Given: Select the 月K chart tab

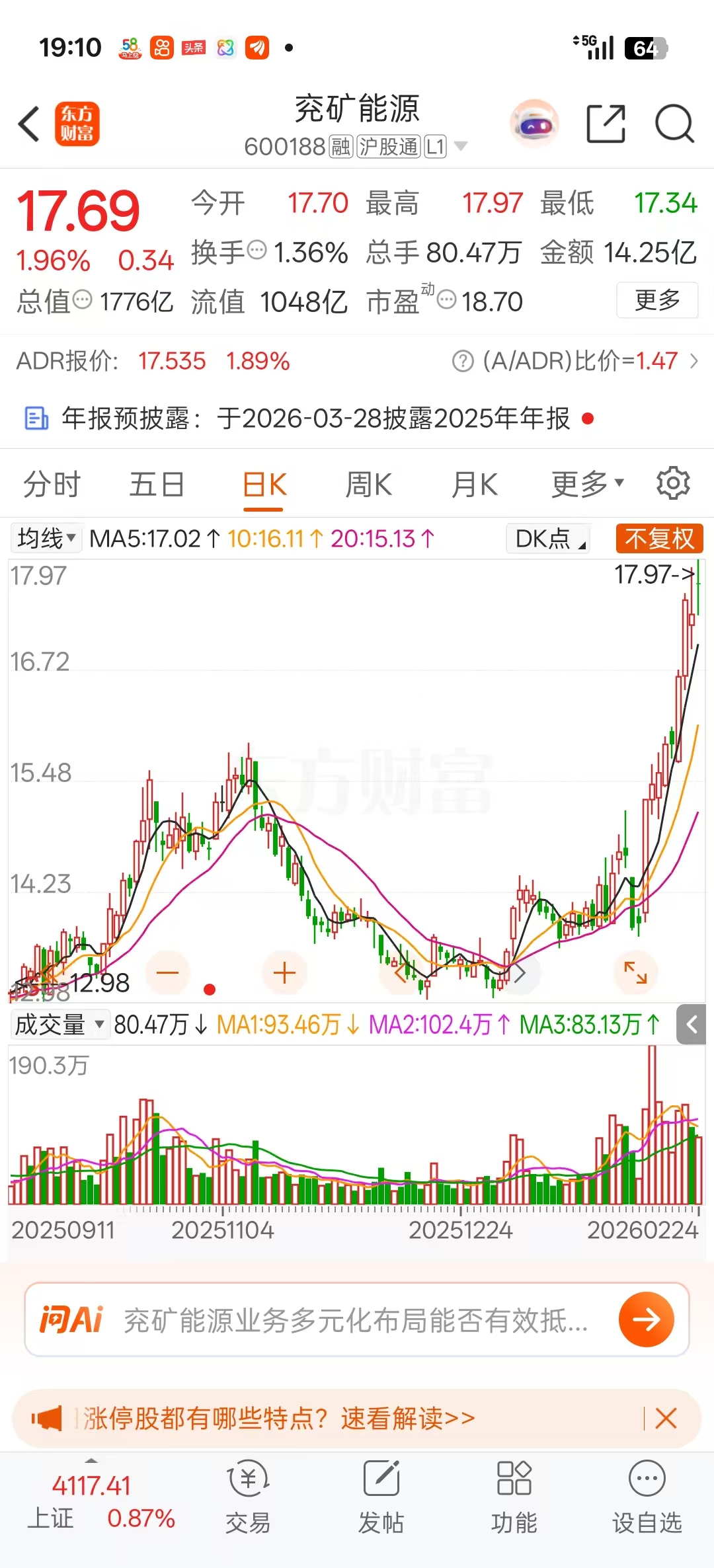Looking at the screenshot, I should click(x=474, y=485).
